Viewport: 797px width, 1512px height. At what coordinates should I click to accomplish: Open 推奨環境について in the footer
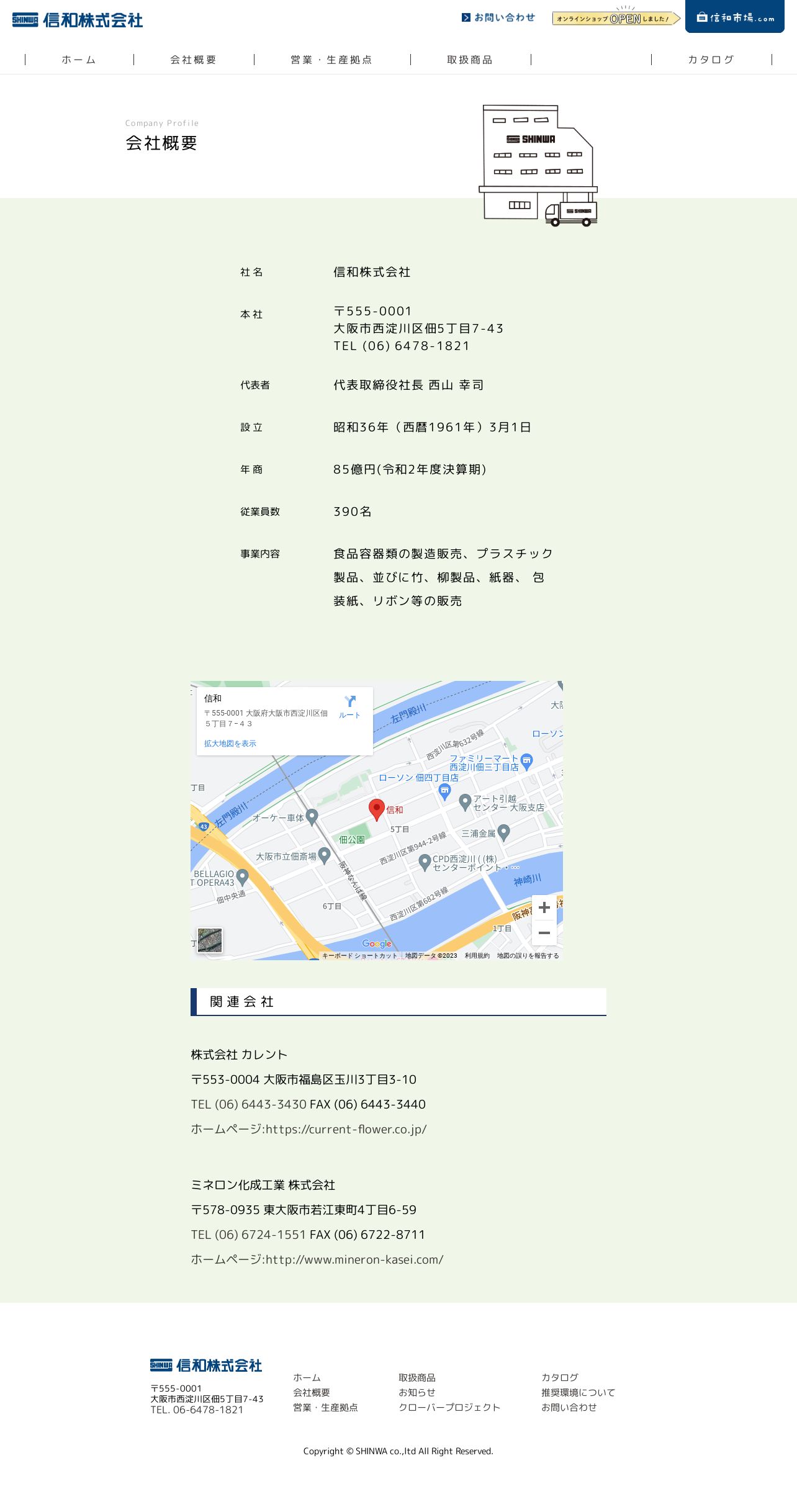(x=578, y=1392)
